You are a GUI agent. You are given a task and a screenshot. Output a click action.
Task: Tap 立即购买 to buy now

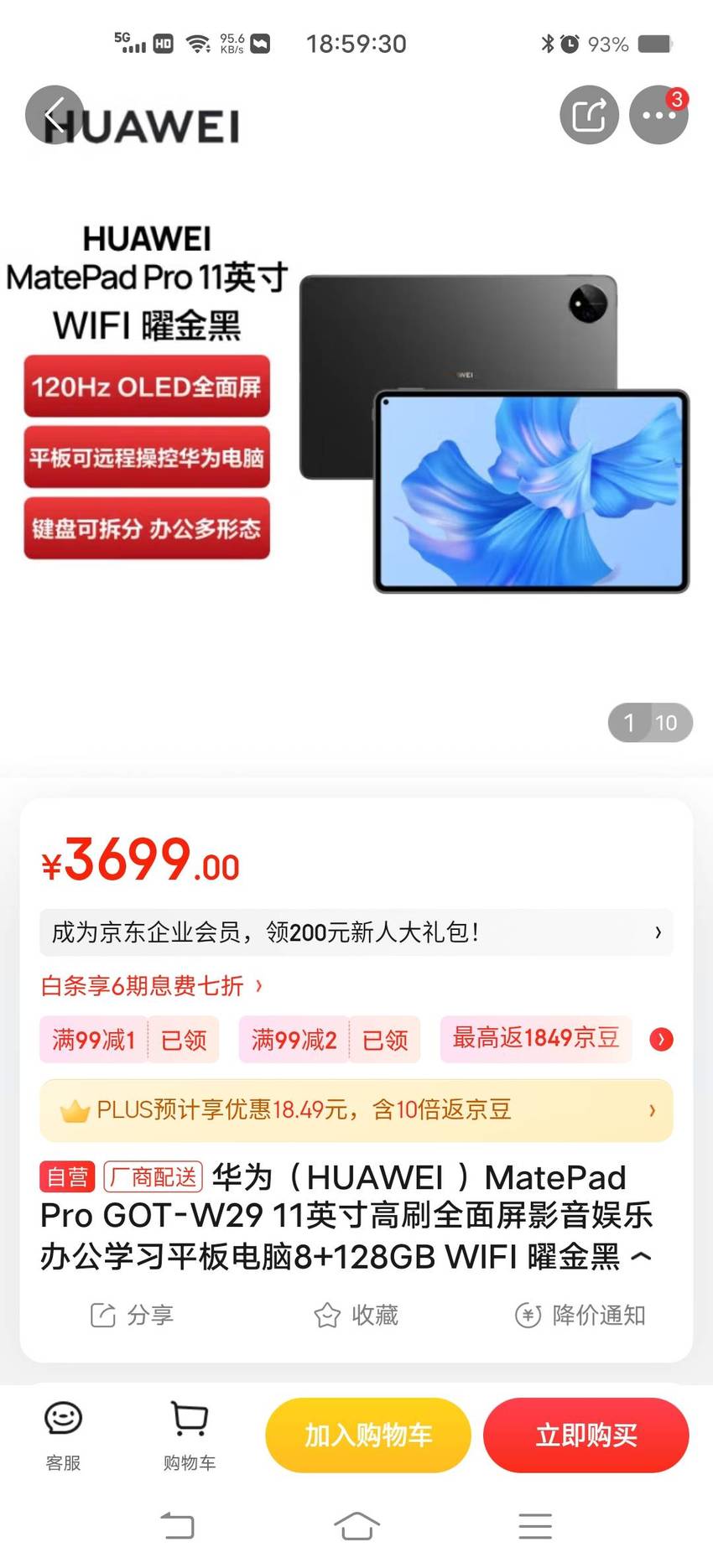click(586, 1436)
